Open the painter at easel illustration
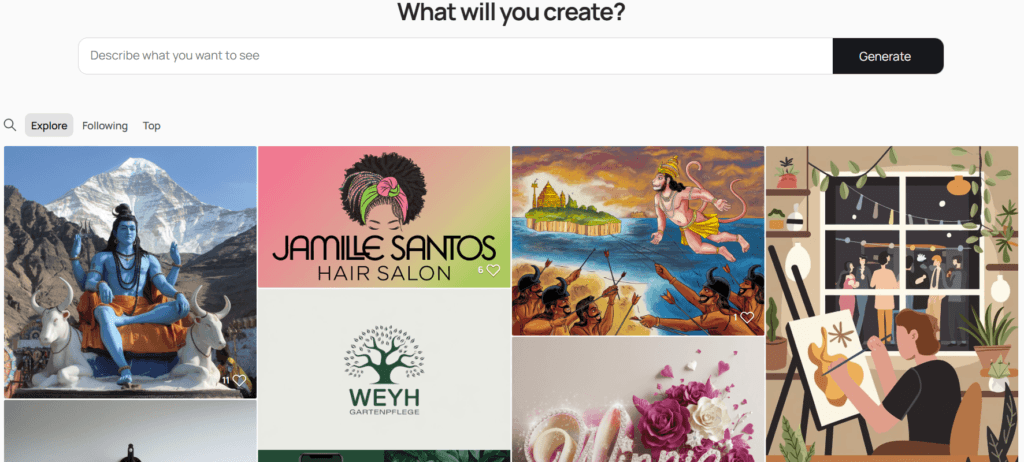The width and height of the screenshot is (1024, 462). (891, 300)
